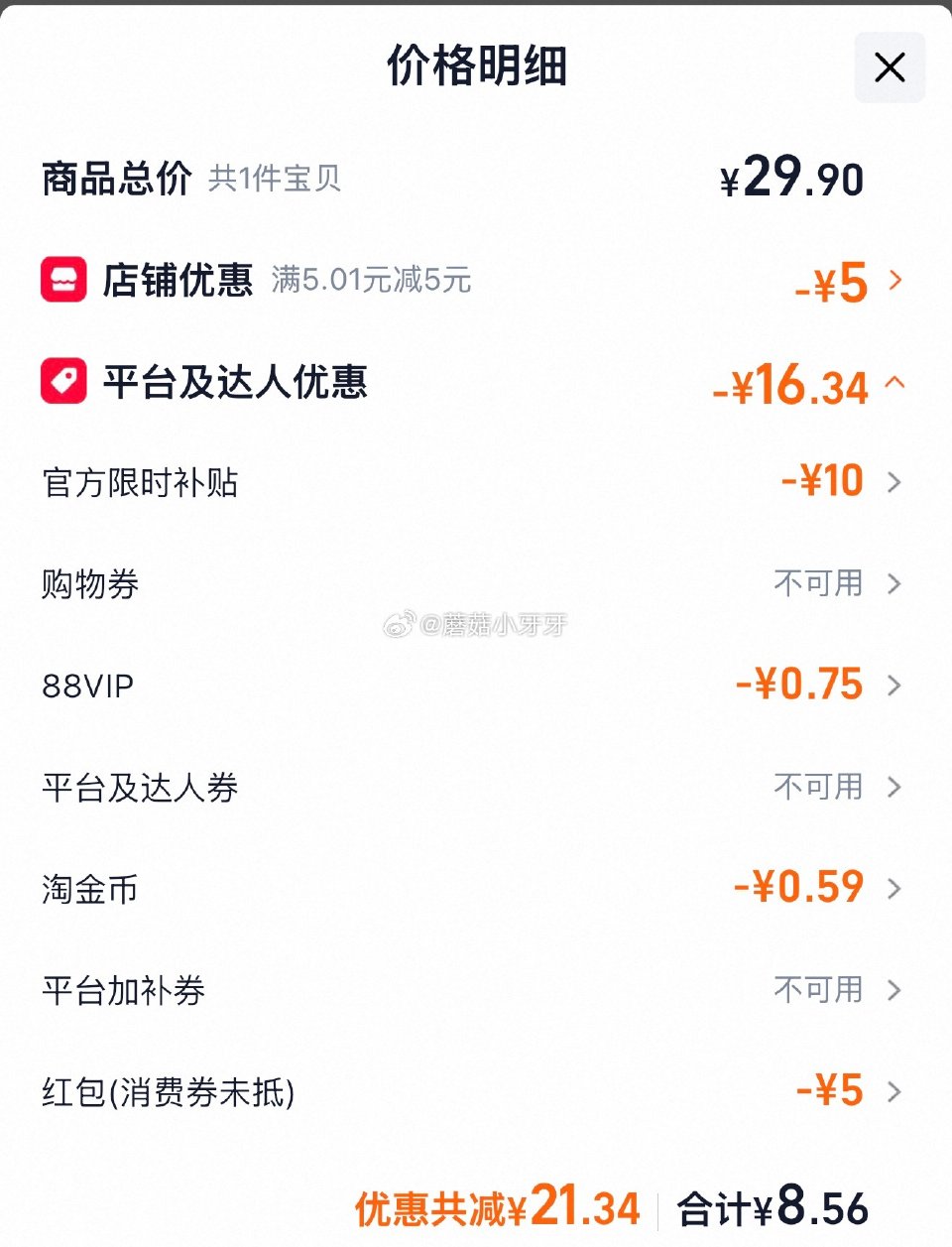Close the 价格明细 panel
The height and width of the screenshot is (1247, 952).
tap(890, 67)
